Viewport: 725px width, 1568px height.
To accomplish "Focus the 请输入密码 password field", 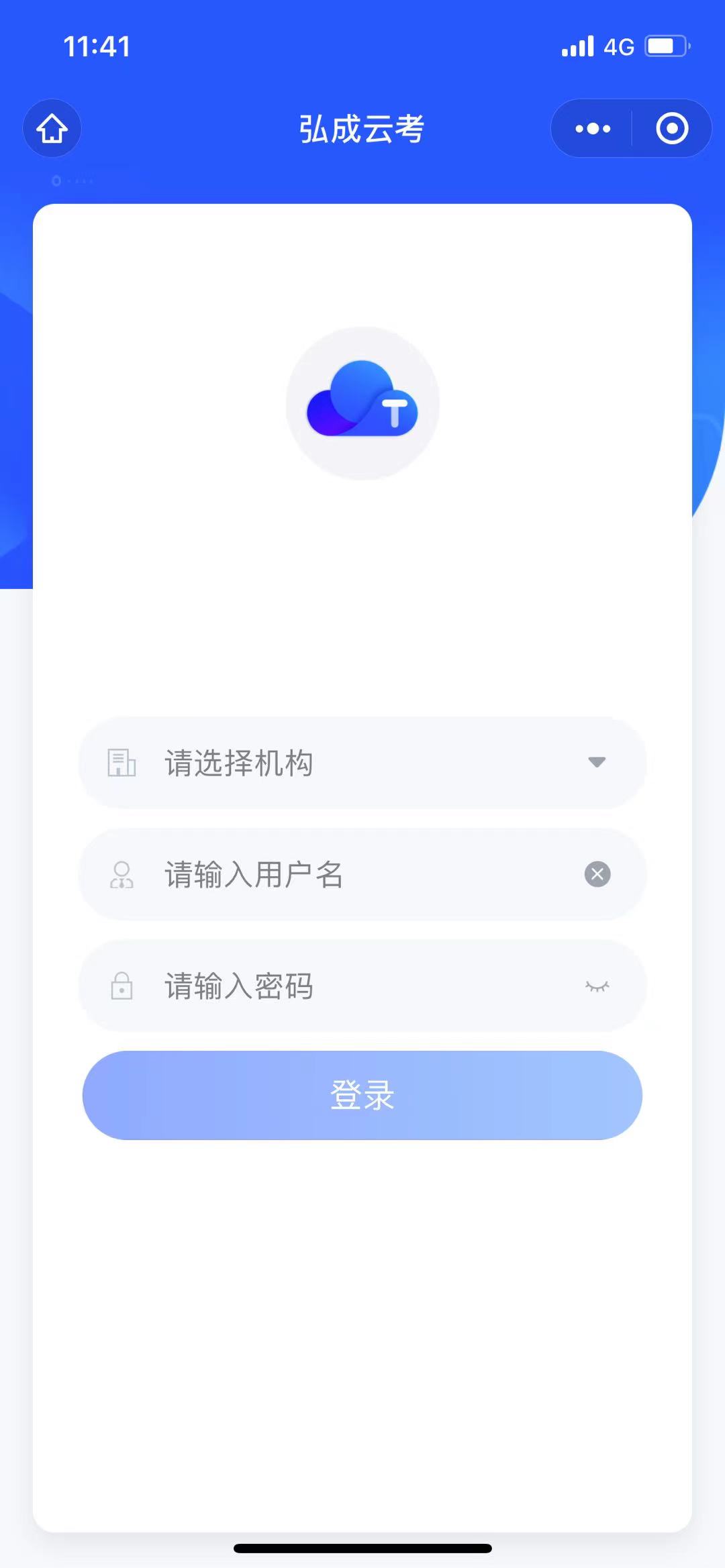I will pyautogui.click(x=362, y=986).
